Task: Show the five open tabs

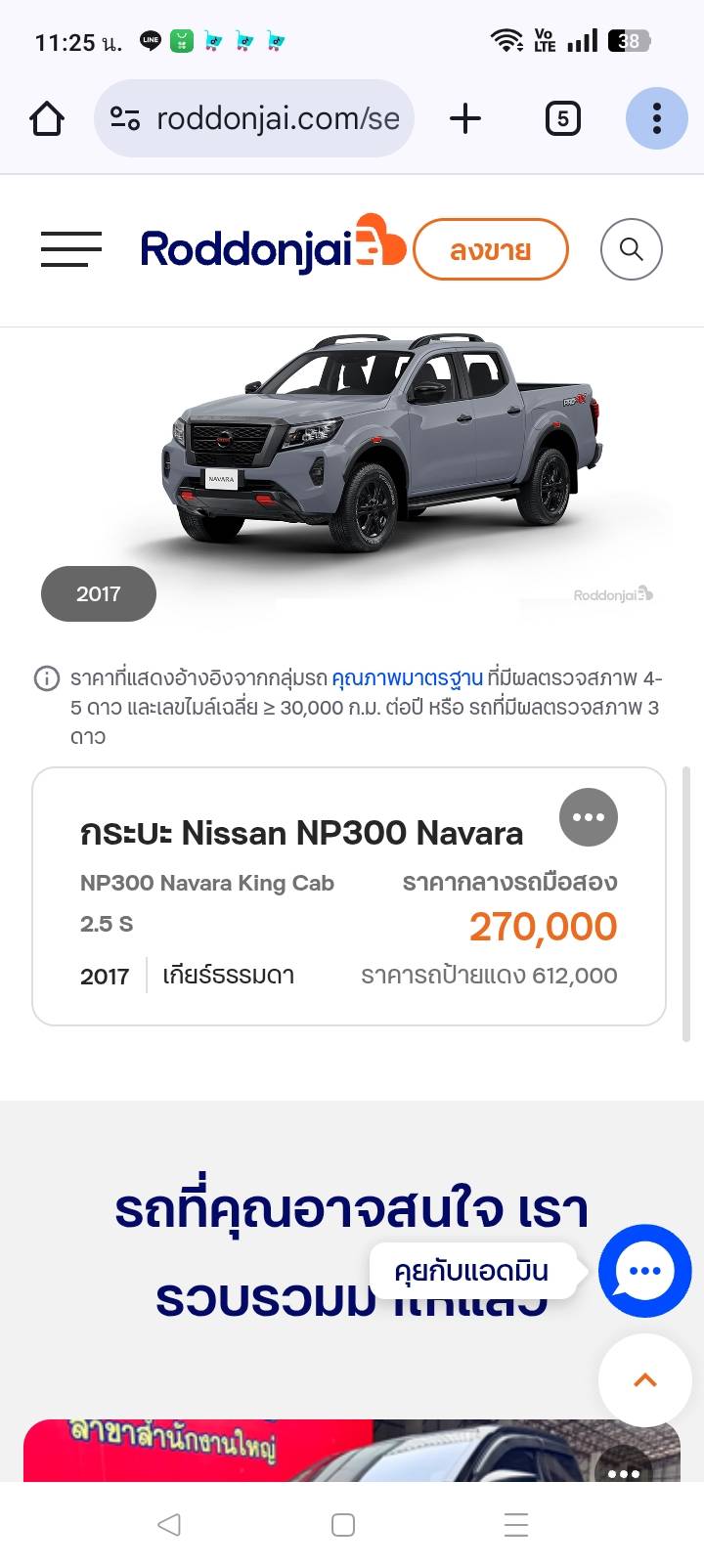Action: tap(562, 119)
